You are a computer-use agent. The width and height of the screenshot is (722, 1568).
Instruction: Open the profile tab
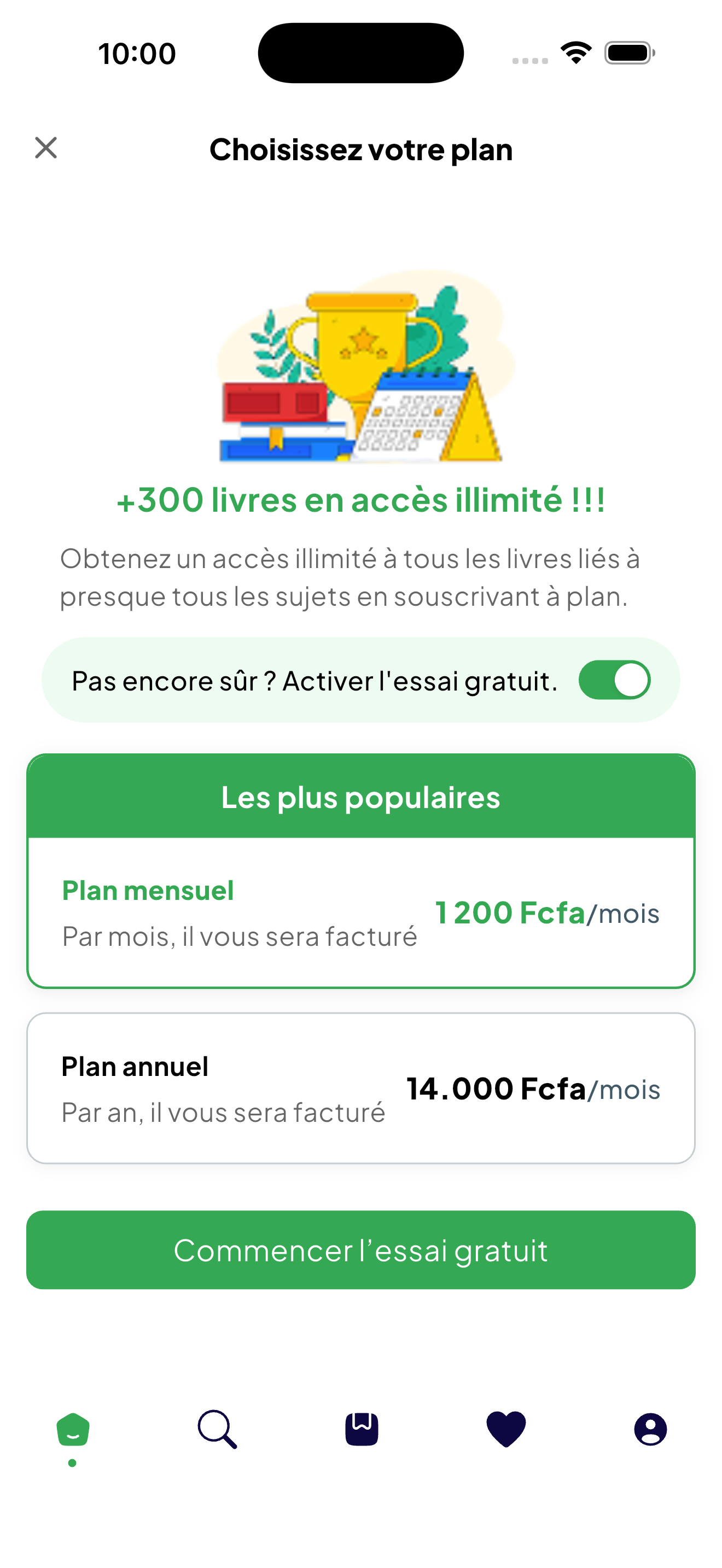click(x=650, y=1429)
